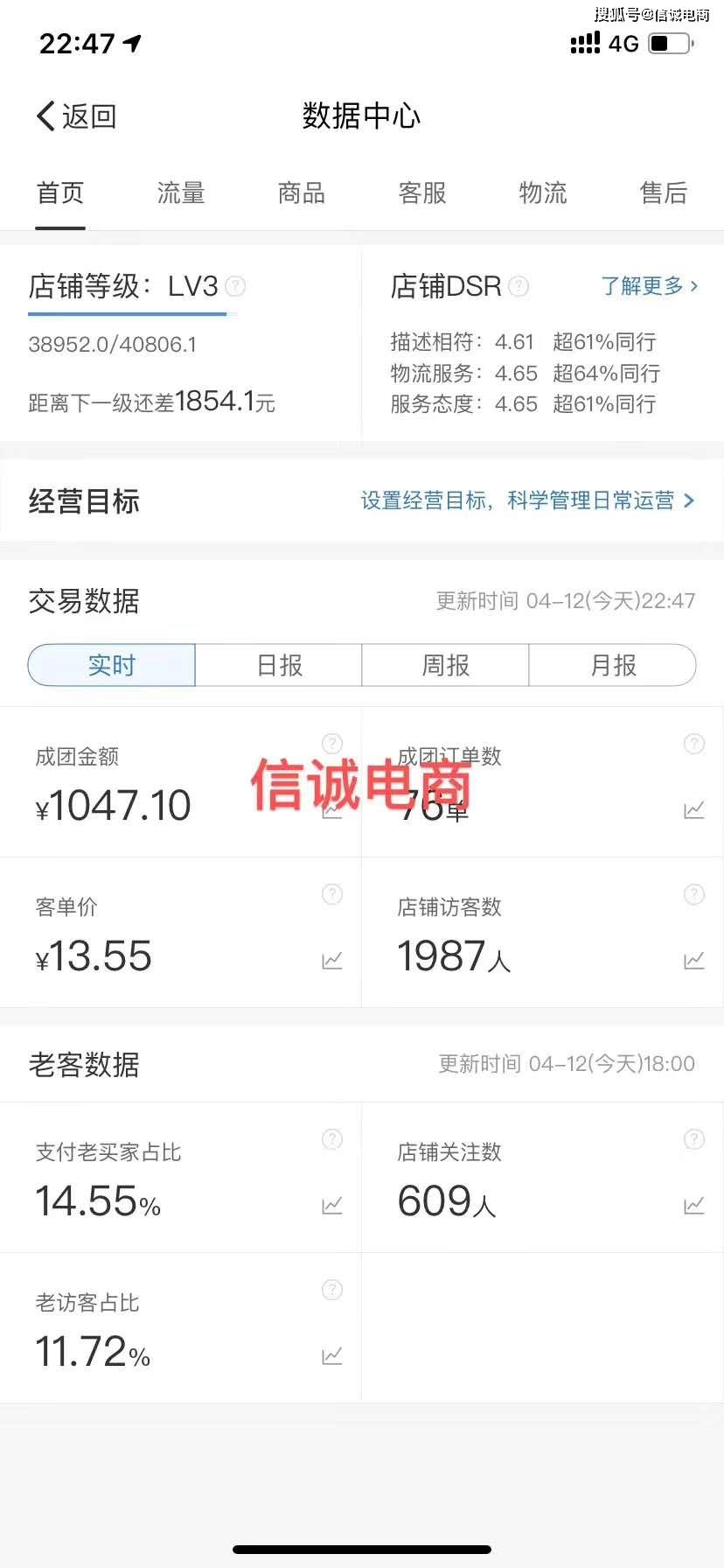The image size is (724, 1568).
Task: Go back with the 返回 button
Action: point(77,116)
